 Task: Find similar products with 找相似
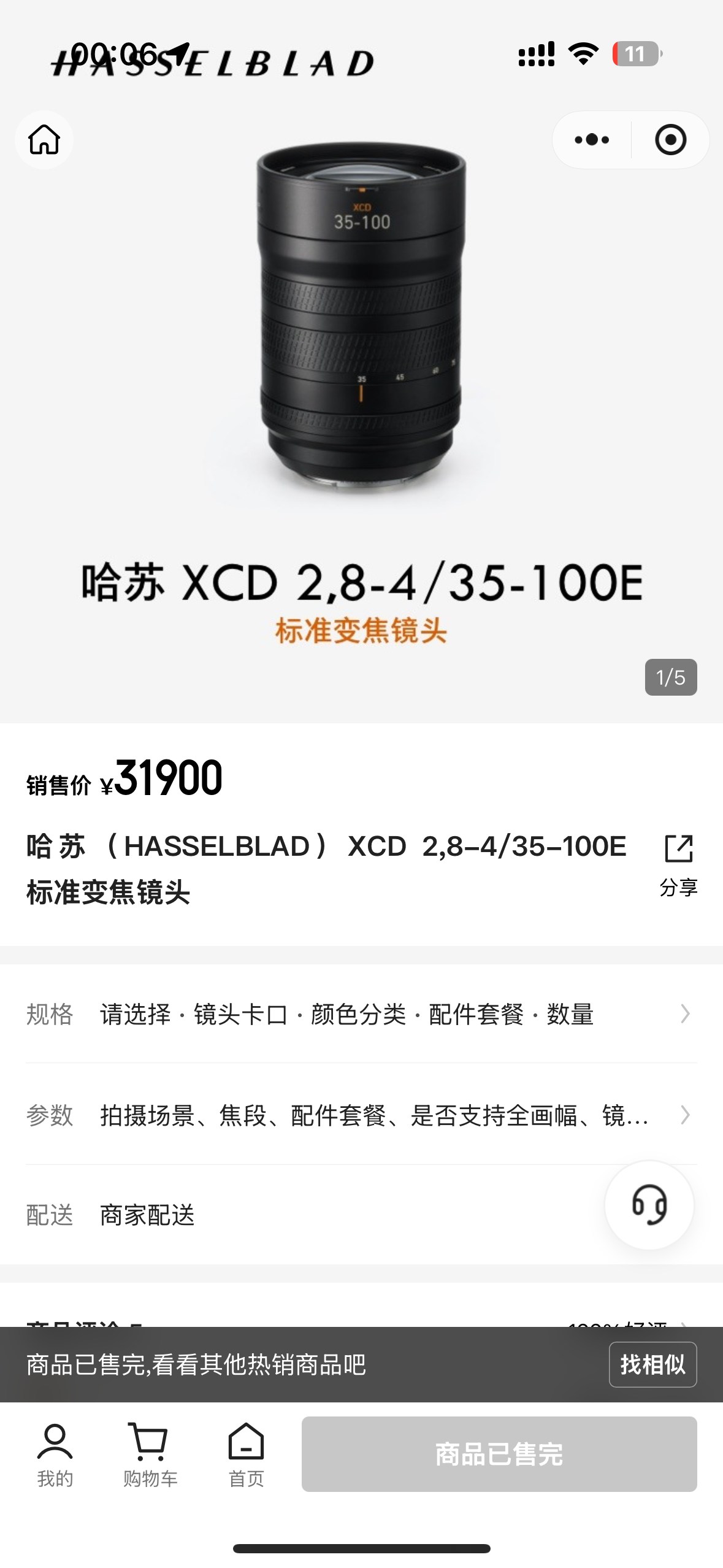click(x=652, y=1365)
